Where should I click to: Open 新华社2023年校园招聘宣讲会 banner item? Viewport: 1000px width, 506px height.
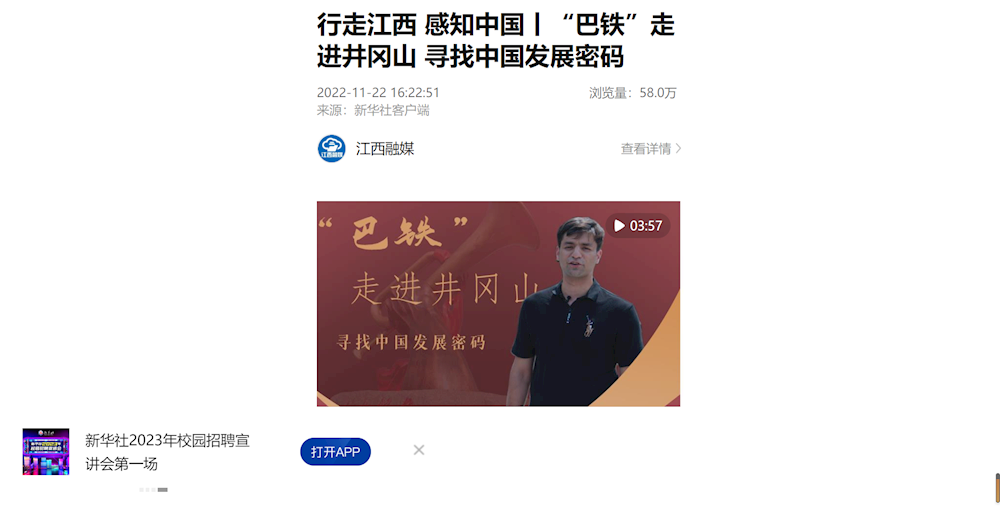[x=167, y=451]
